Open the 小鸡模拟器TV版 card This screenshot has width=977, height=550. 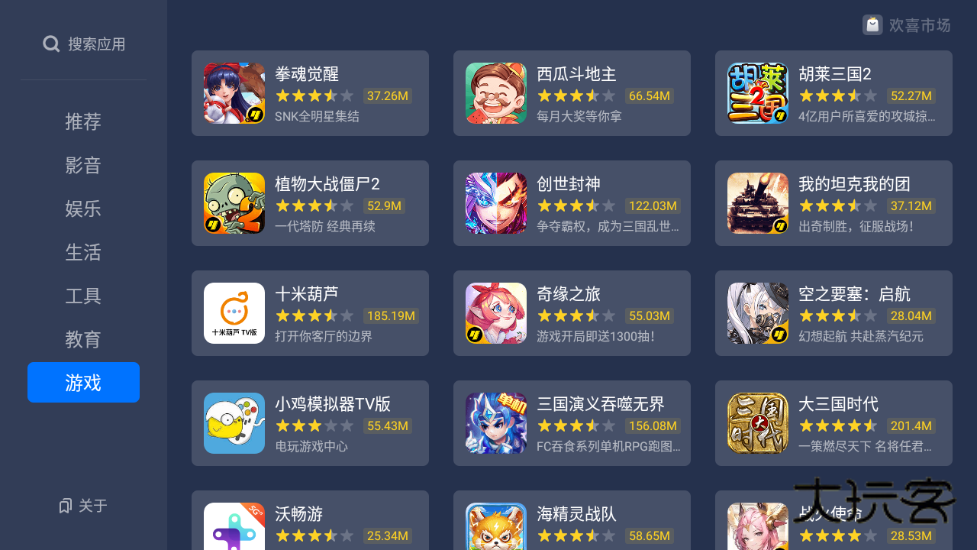310,423
